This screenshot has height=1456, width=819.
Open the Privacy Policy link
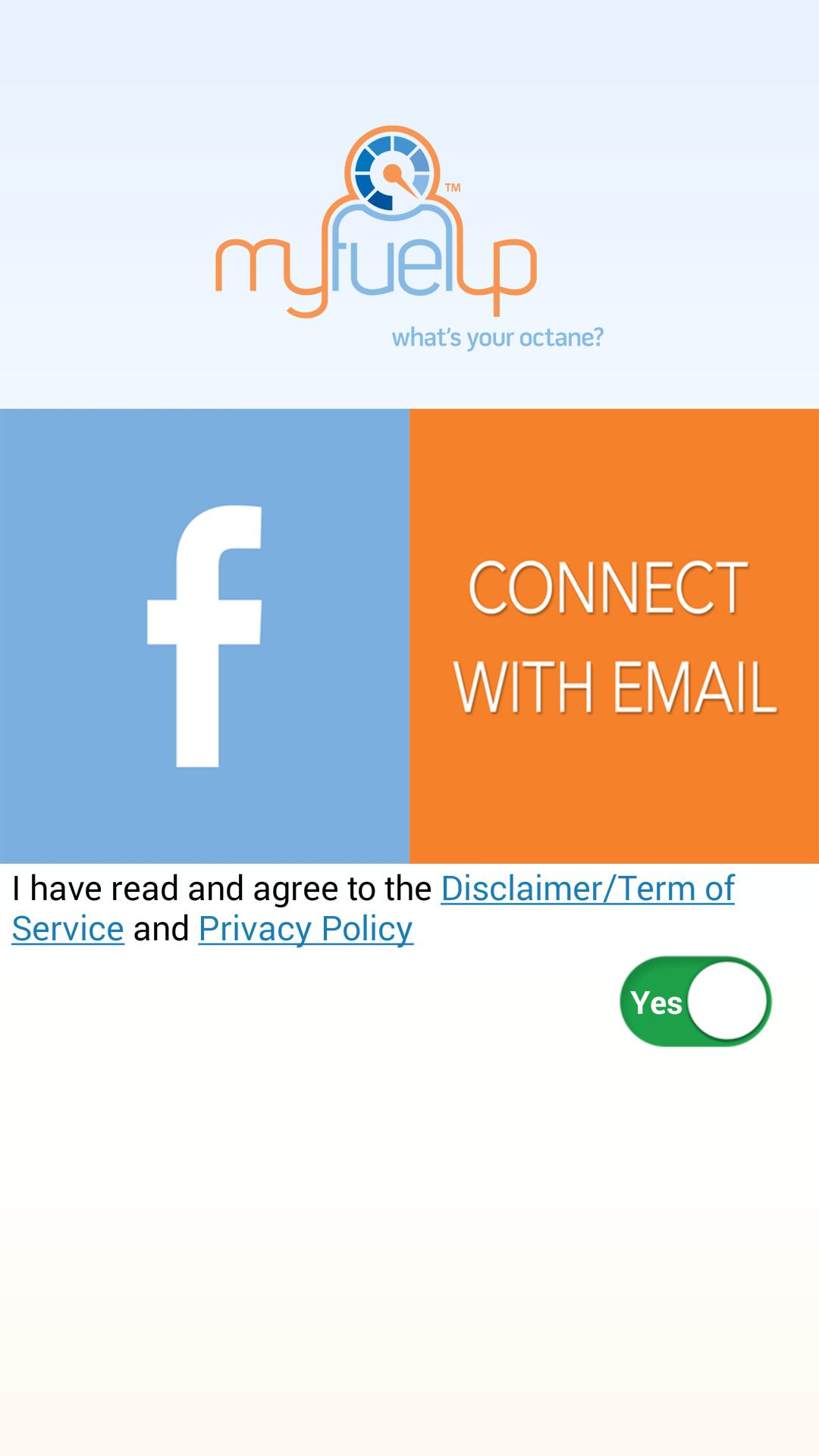[x=306, y=929]
